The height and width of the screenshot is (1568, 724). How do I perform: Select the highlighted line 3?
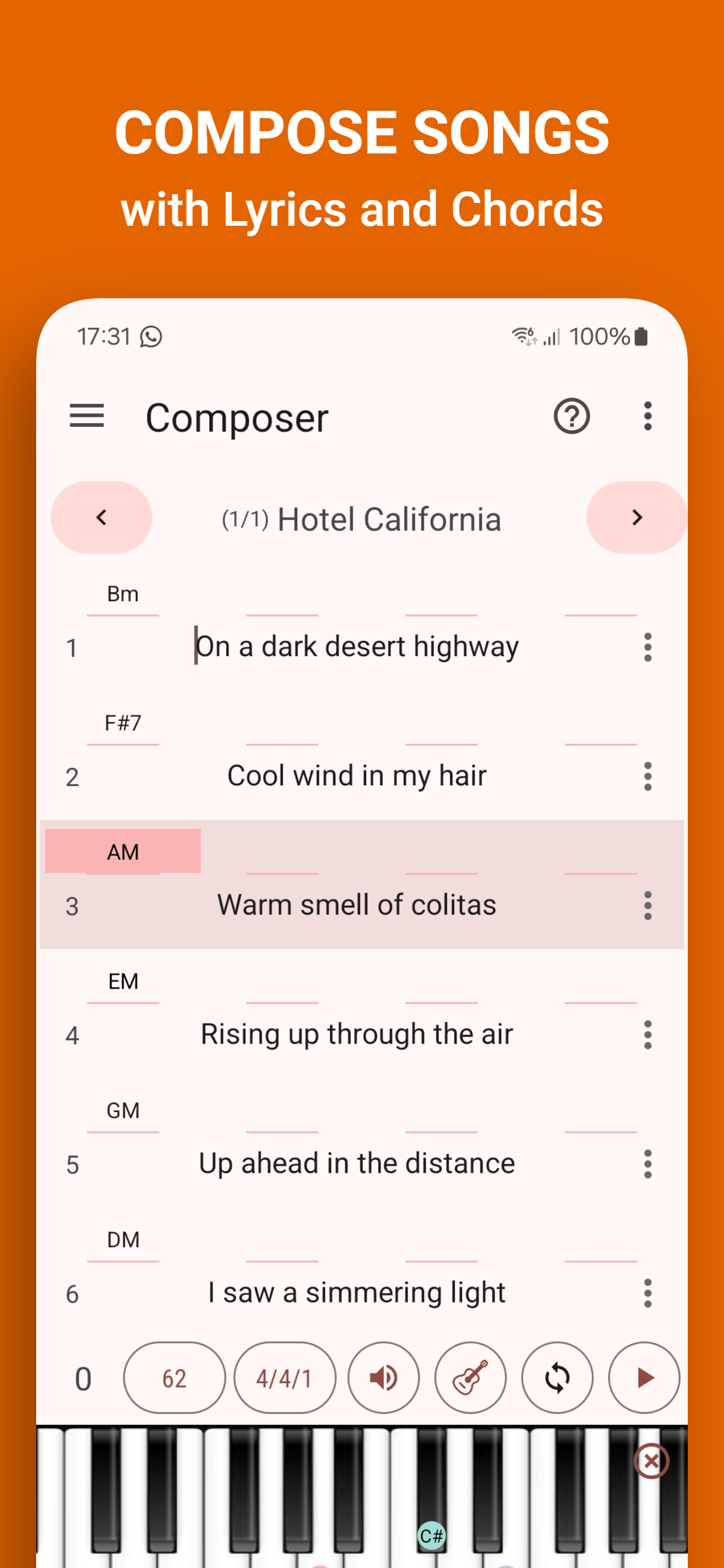pos(357,905)
